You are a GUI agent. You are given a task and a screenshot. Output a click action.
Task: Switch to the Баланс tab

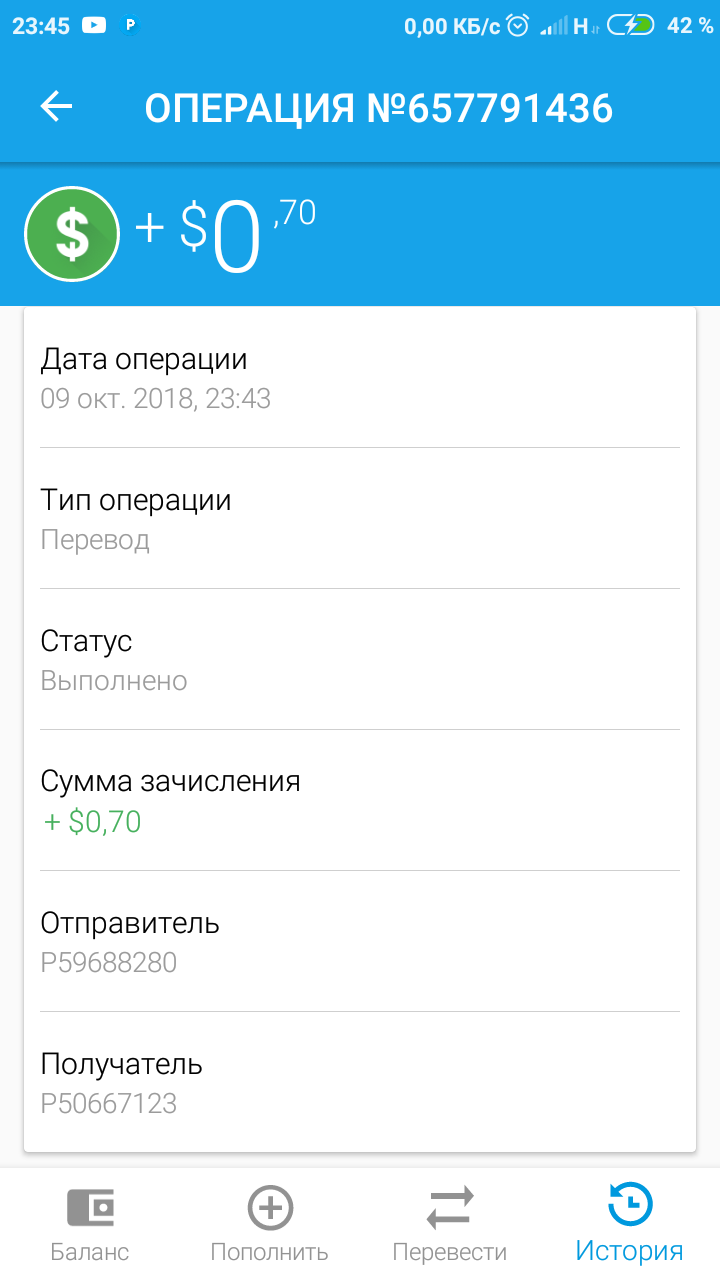coord(90,1223)
